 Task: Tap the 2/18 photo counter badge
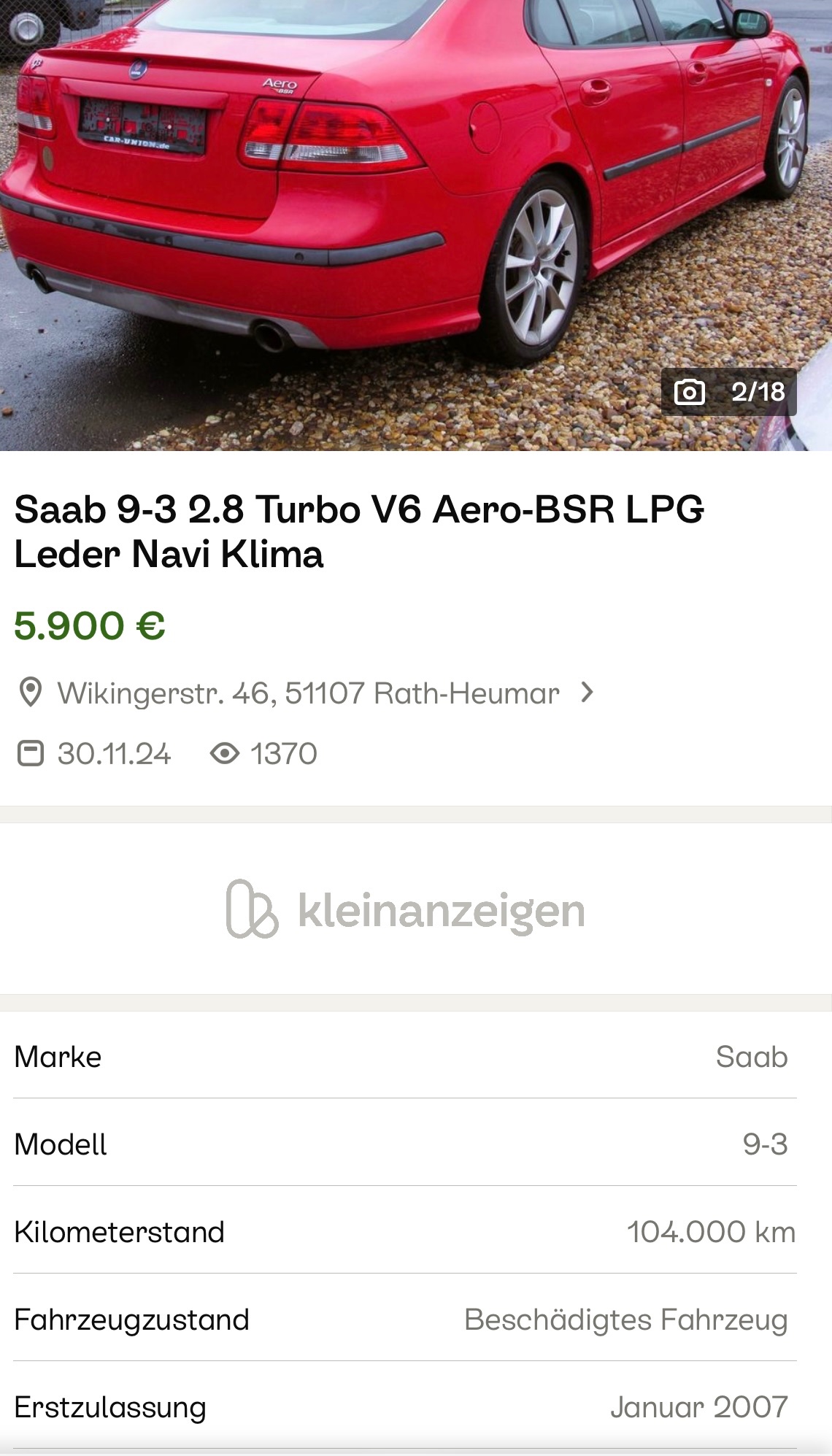pyautogui.click(x=728, y=392)
